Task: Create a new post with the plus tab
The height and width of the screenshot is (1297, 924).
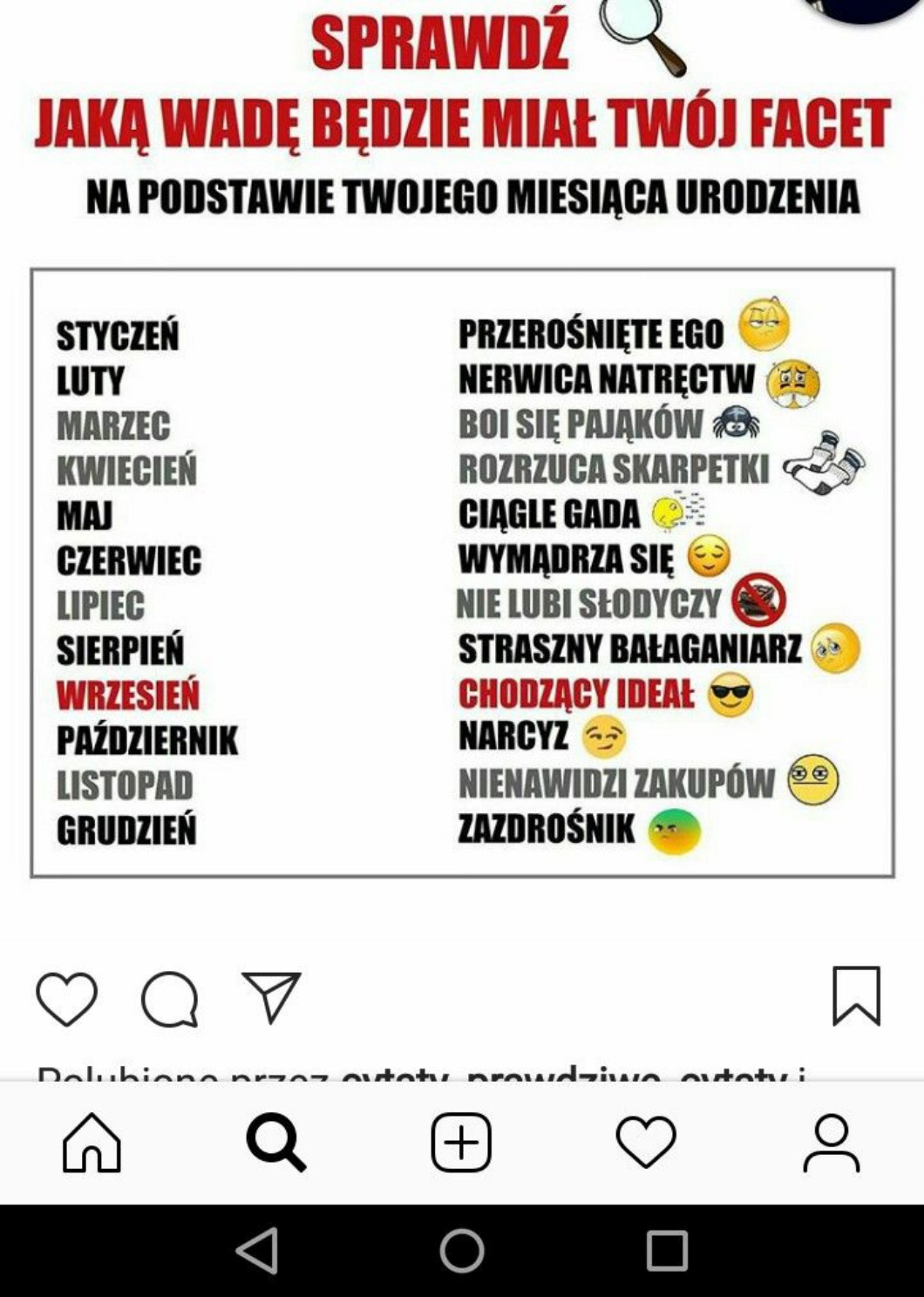Action: tap(461, 1143)
